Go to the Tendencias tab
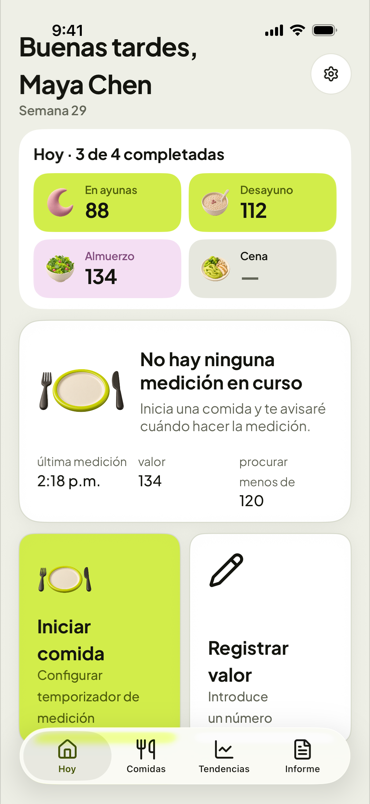 point(224,756)
